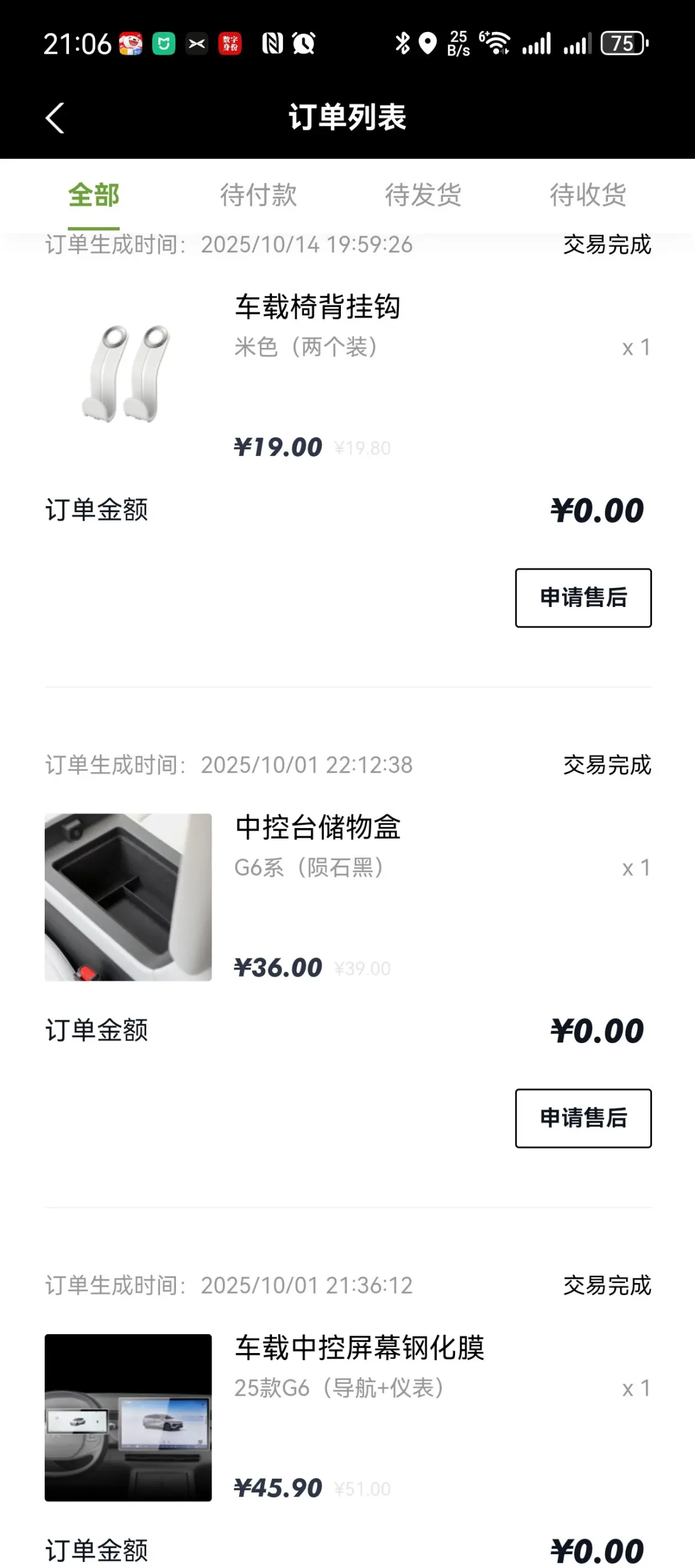The image size is (695, 1568).
Task: Open the 车载椅背挂钩 order
Action: pos(317,307)
